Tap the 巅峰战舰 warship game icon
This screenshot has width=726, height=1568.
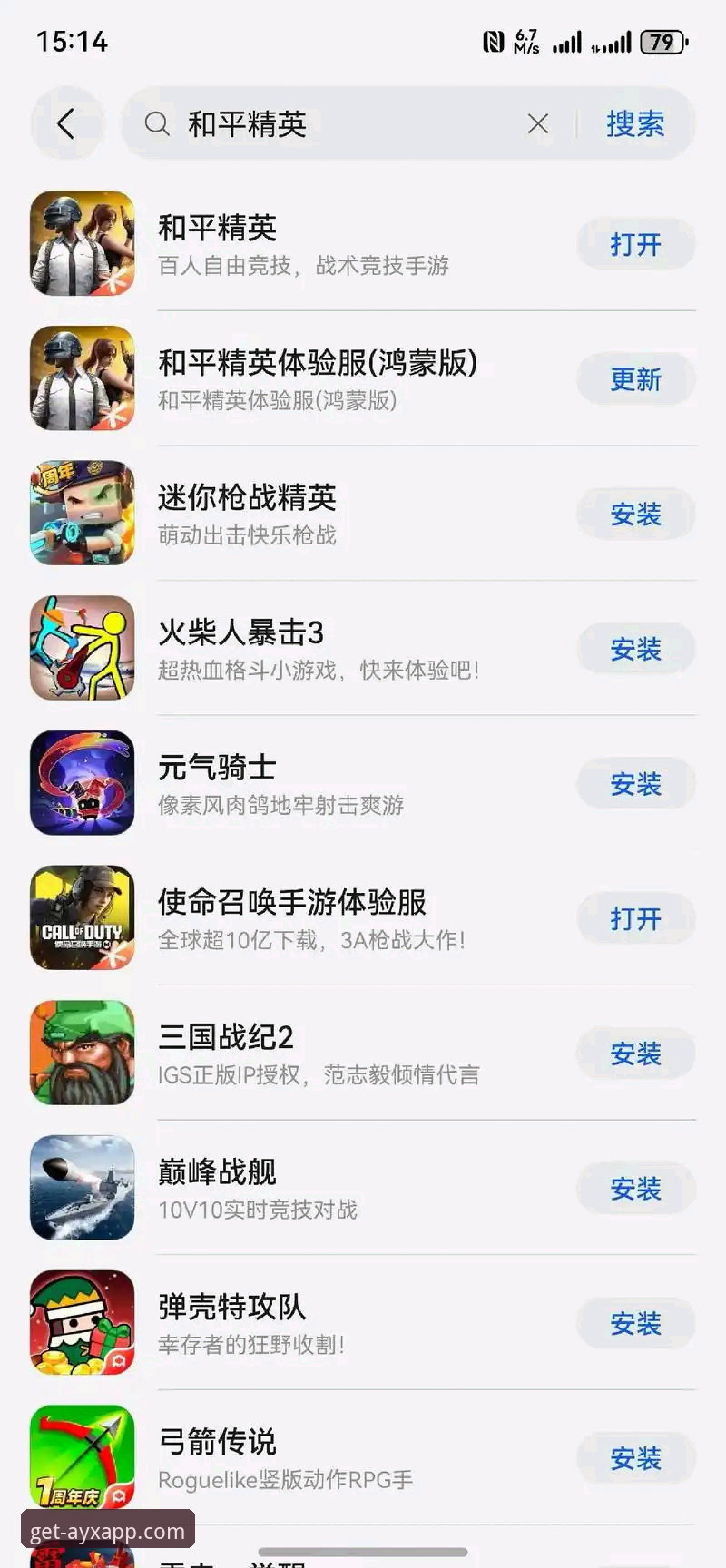coord(81,1187)
